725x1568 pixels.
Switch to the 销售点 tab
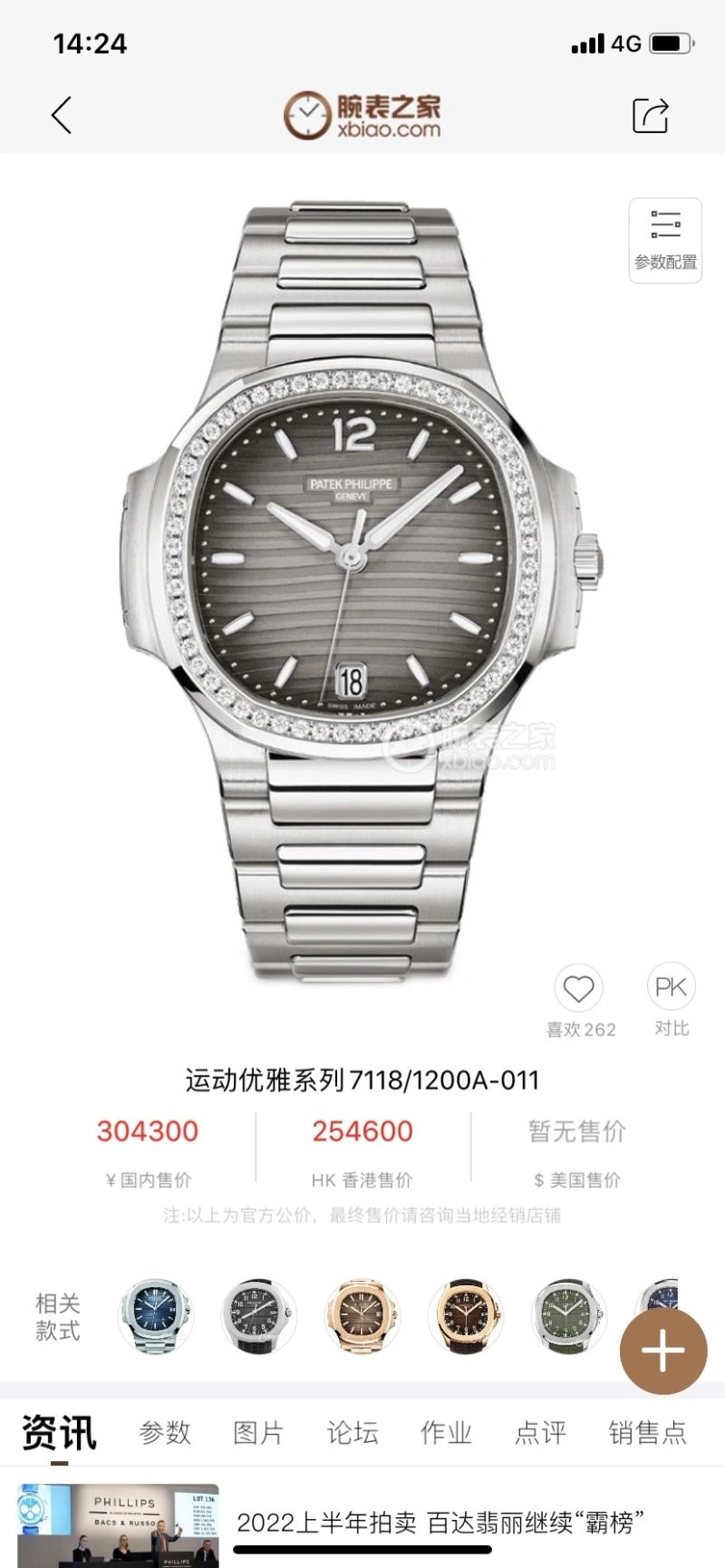(x=647, y=1433)
